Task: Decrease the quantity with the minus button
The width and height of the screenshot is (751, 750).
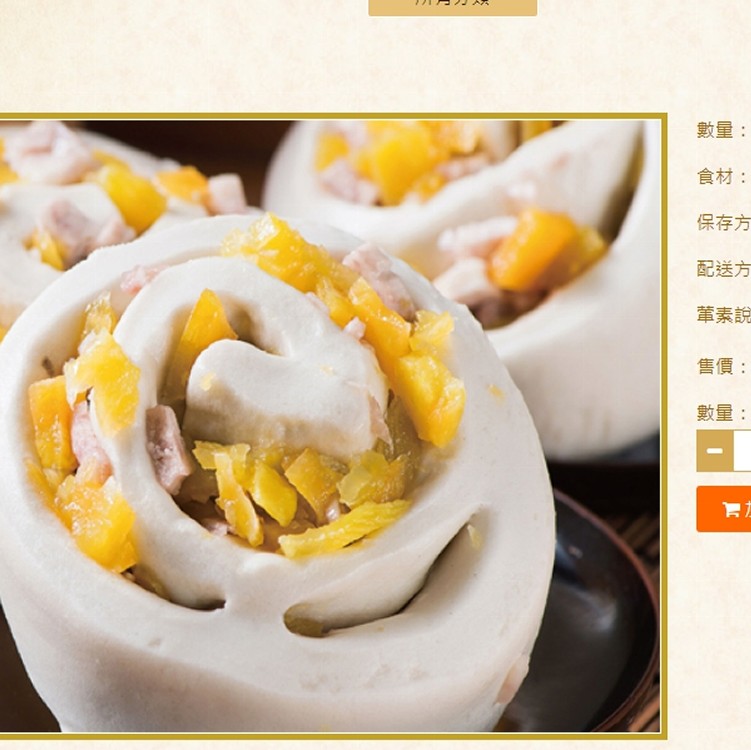Action: point(714,451)
